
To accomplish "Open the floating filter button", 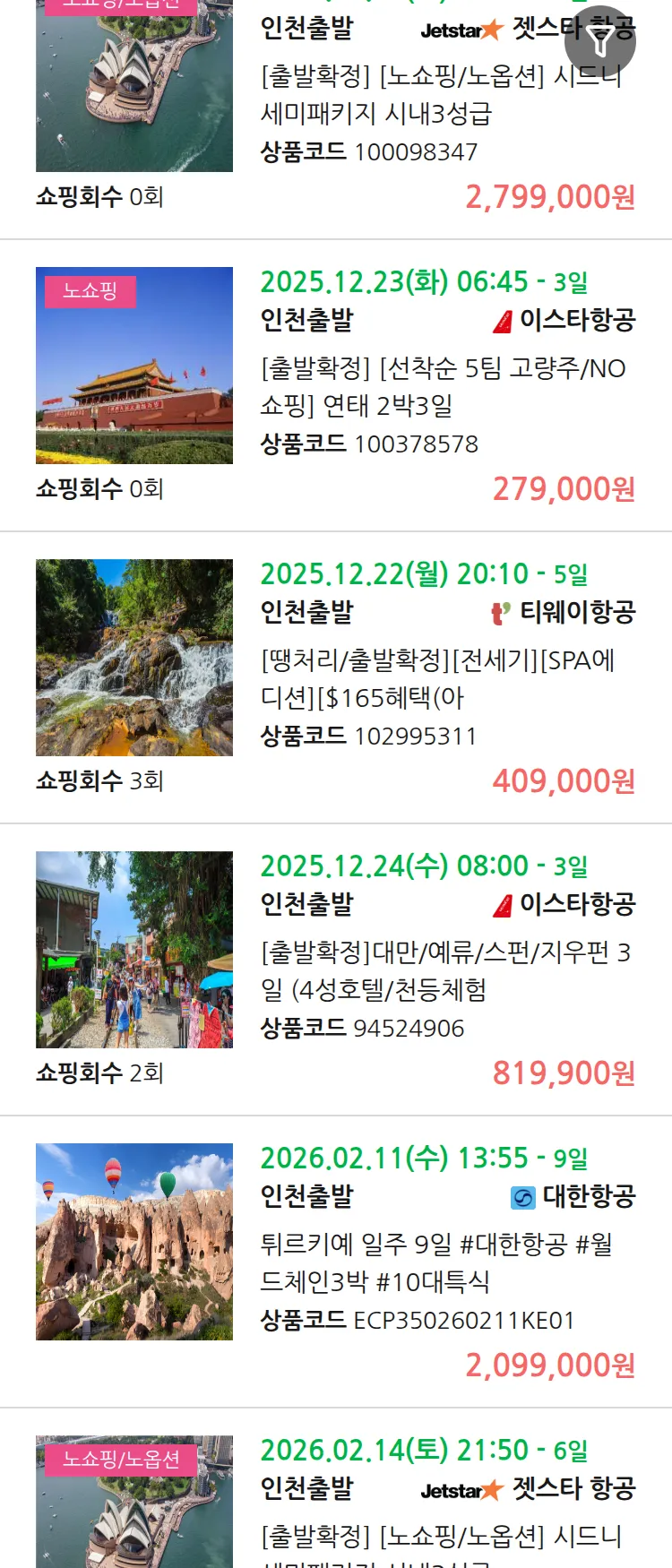I will coord(599,40).
